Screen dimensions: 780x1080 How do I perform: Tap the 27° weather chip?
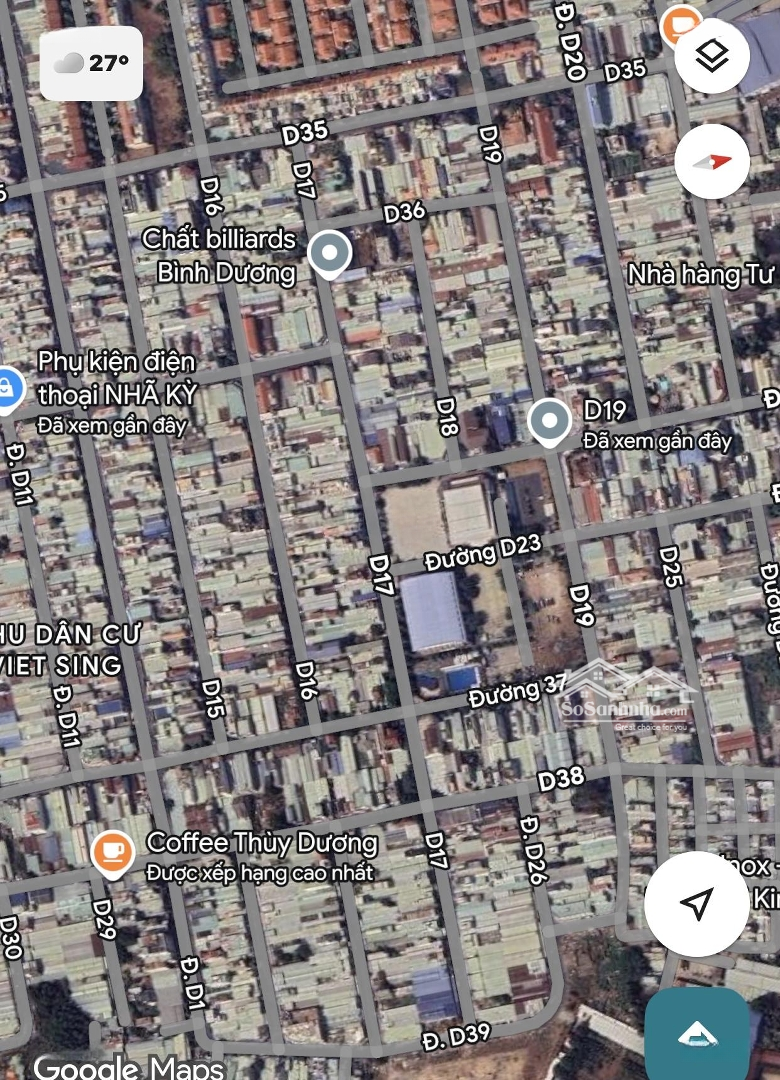(x=92, y=63)
